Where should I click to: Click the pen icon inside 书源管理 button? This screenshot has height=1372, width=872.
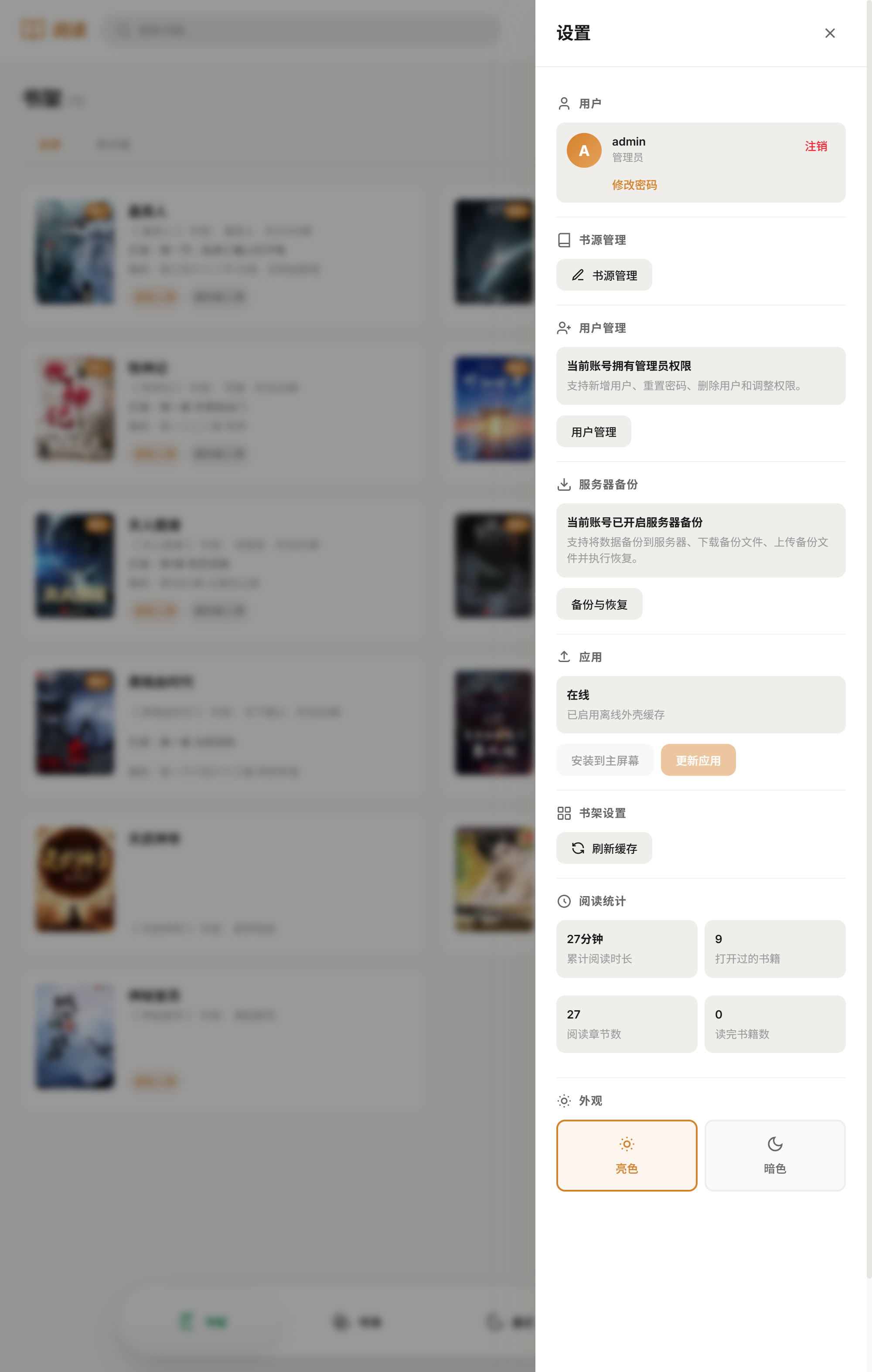pyautogui.click(x=578, y=275)
